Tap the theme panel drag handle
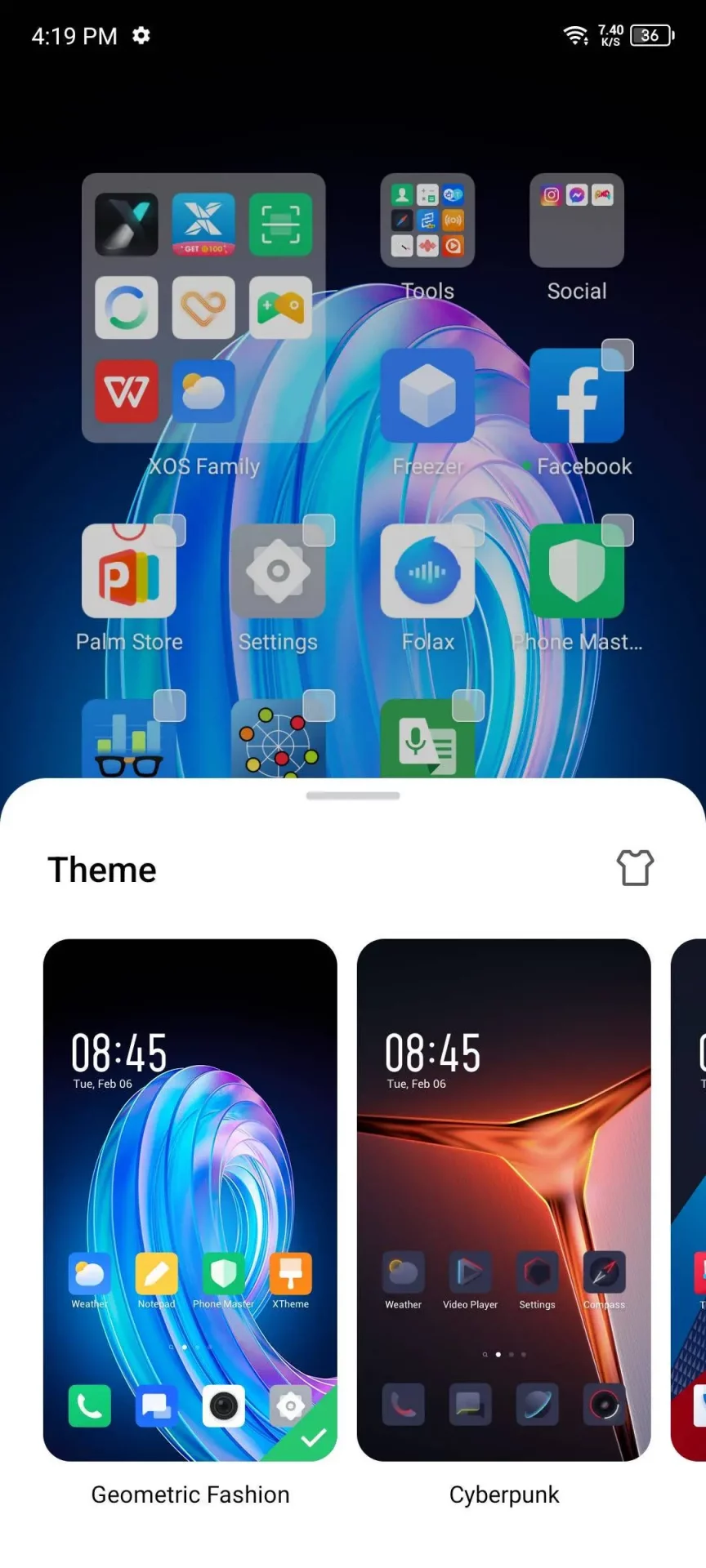The height and width of the screenshot is (1568, 706). [x=353, y=795]
